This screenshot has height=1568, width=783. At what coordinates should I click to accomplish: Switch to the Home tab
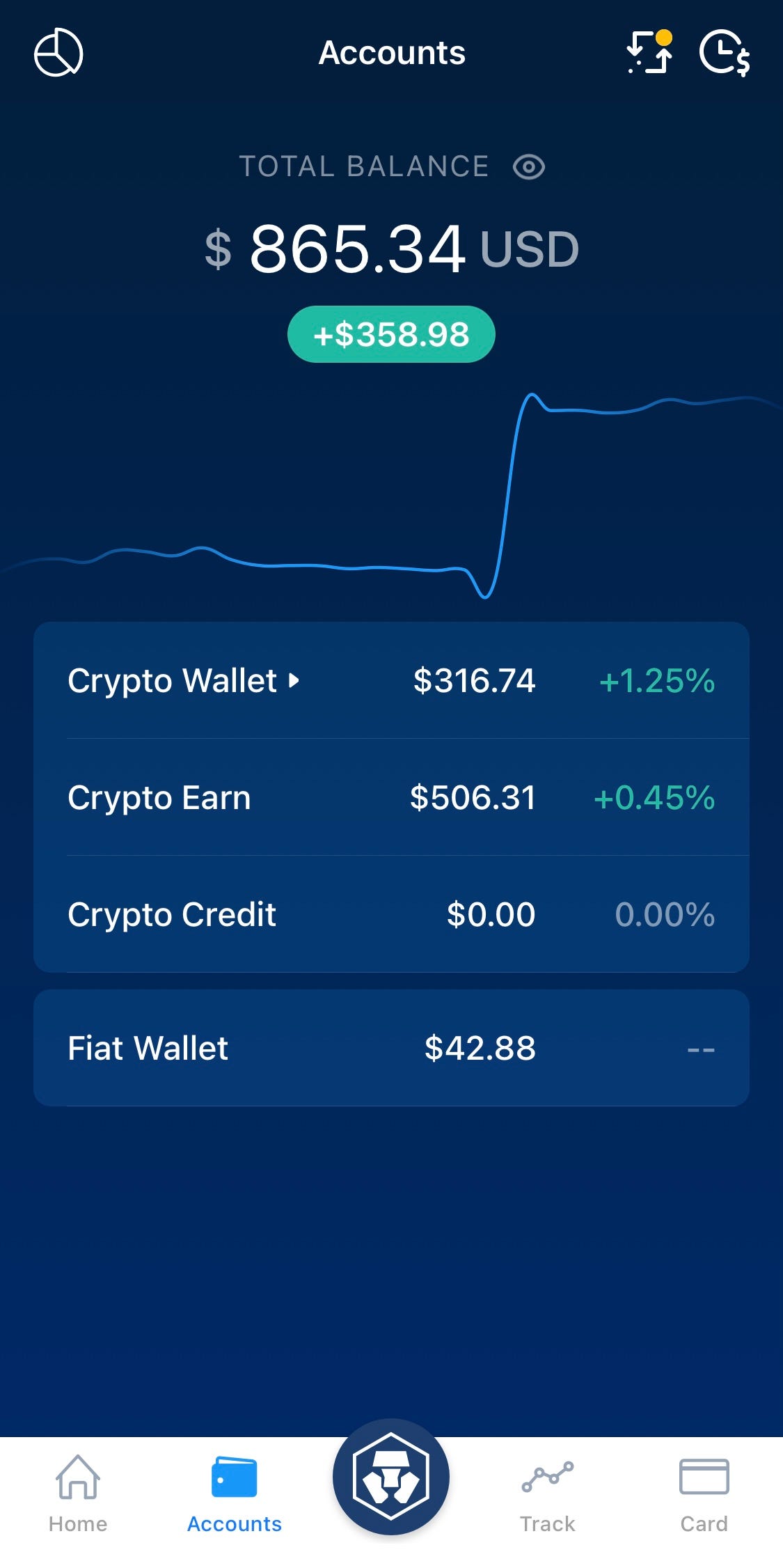pyautogui.click(x=78, y=1493)
